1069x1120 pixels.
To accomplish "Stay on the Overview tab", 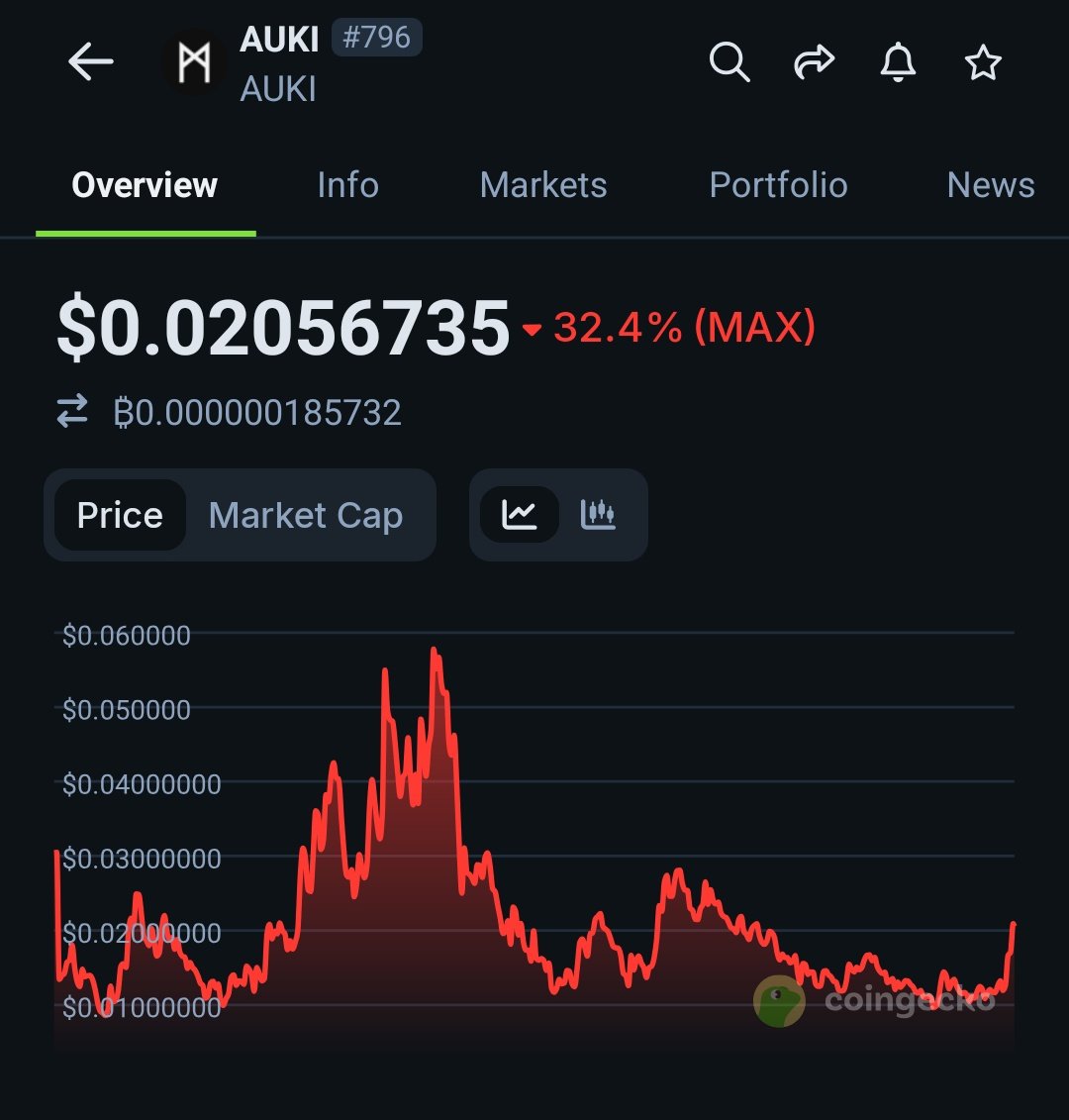I will coord(145,185).
